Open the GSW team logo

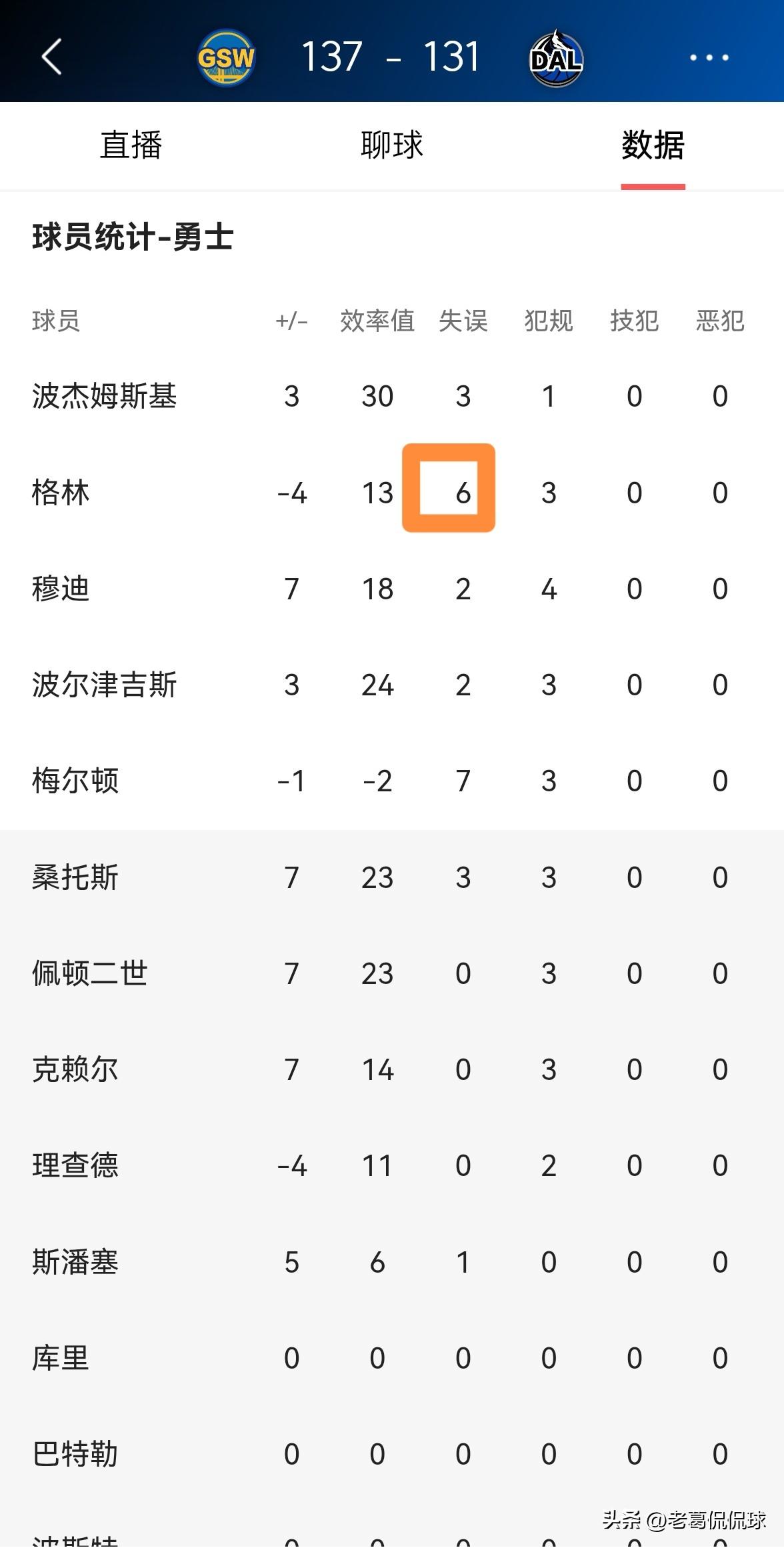[x=227, y=58]
